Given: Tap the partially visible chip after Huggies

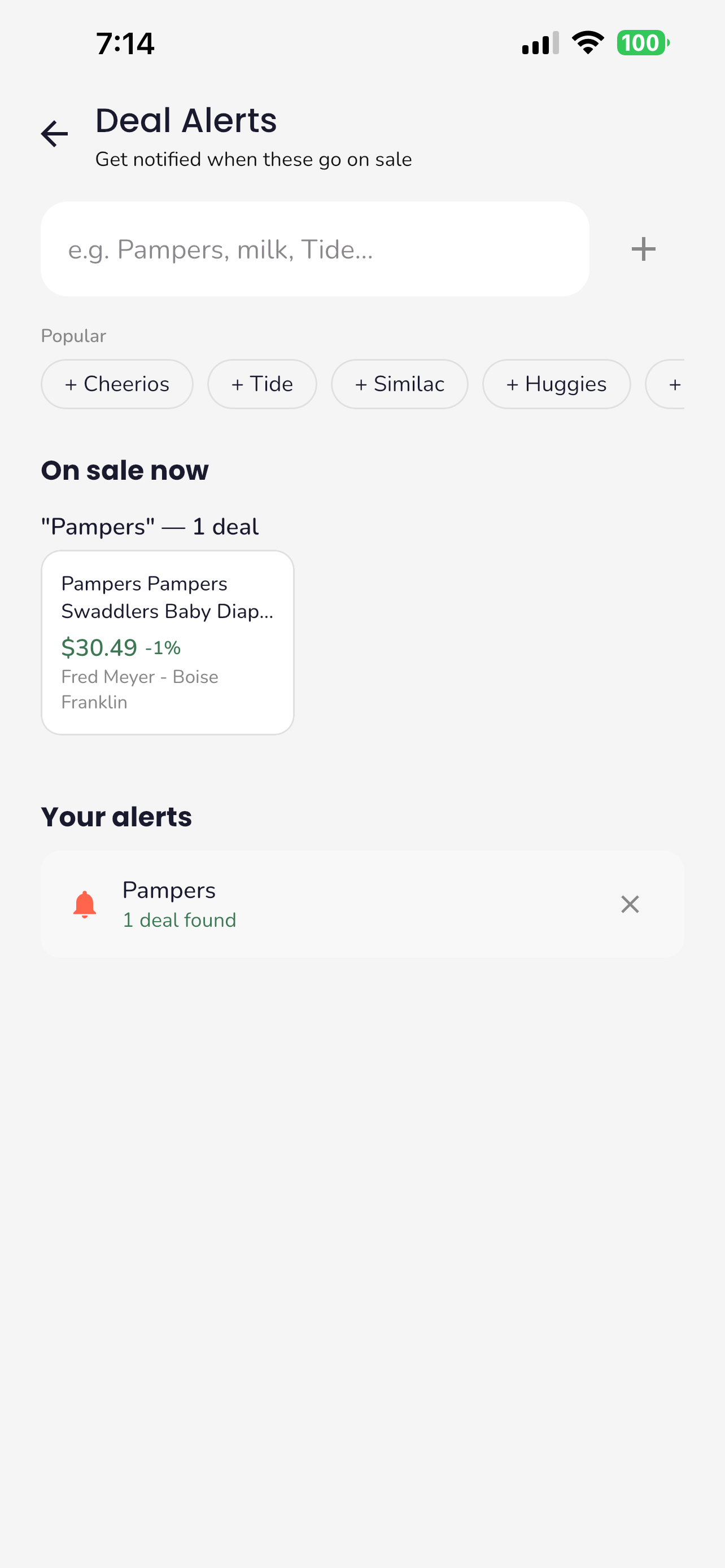Looking at the screenshot, I should (676, 383).
